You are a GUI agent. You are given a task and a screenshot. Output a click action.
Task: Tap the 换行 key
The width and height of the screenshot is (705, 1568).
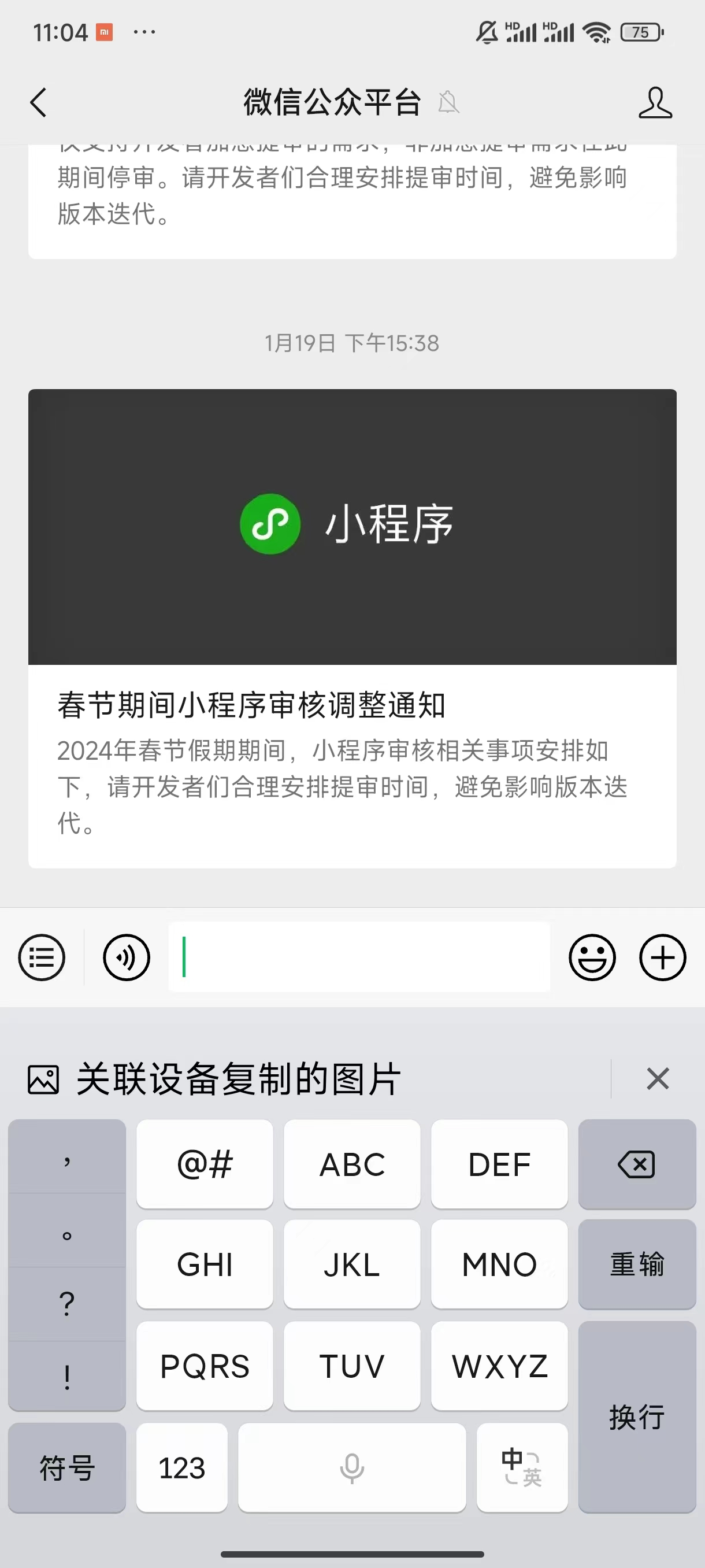coord(637,1417)
